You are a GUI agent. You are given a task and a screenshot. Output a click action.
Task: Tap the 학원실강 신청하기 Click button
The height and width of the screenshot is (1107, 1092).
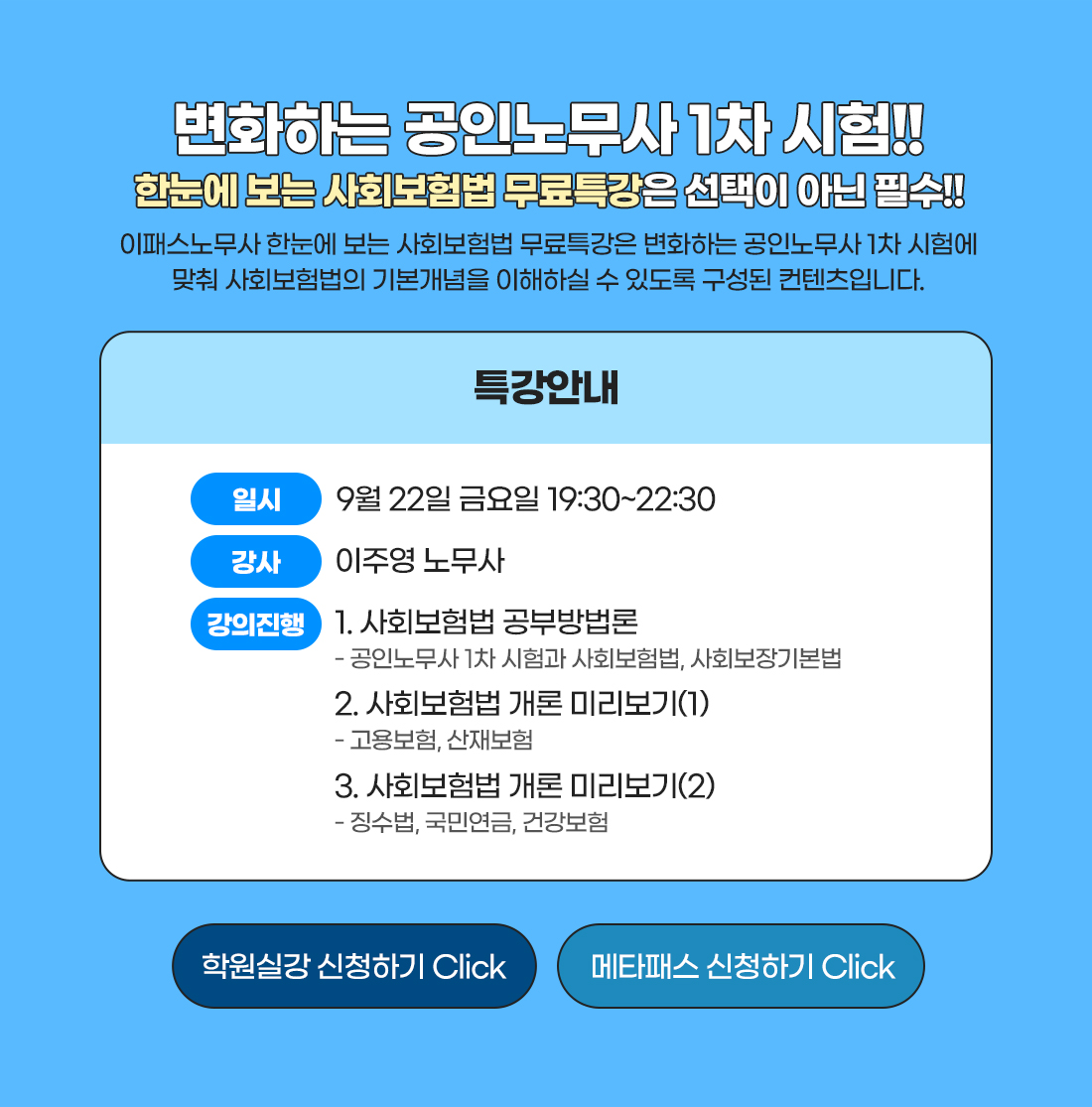354,966
